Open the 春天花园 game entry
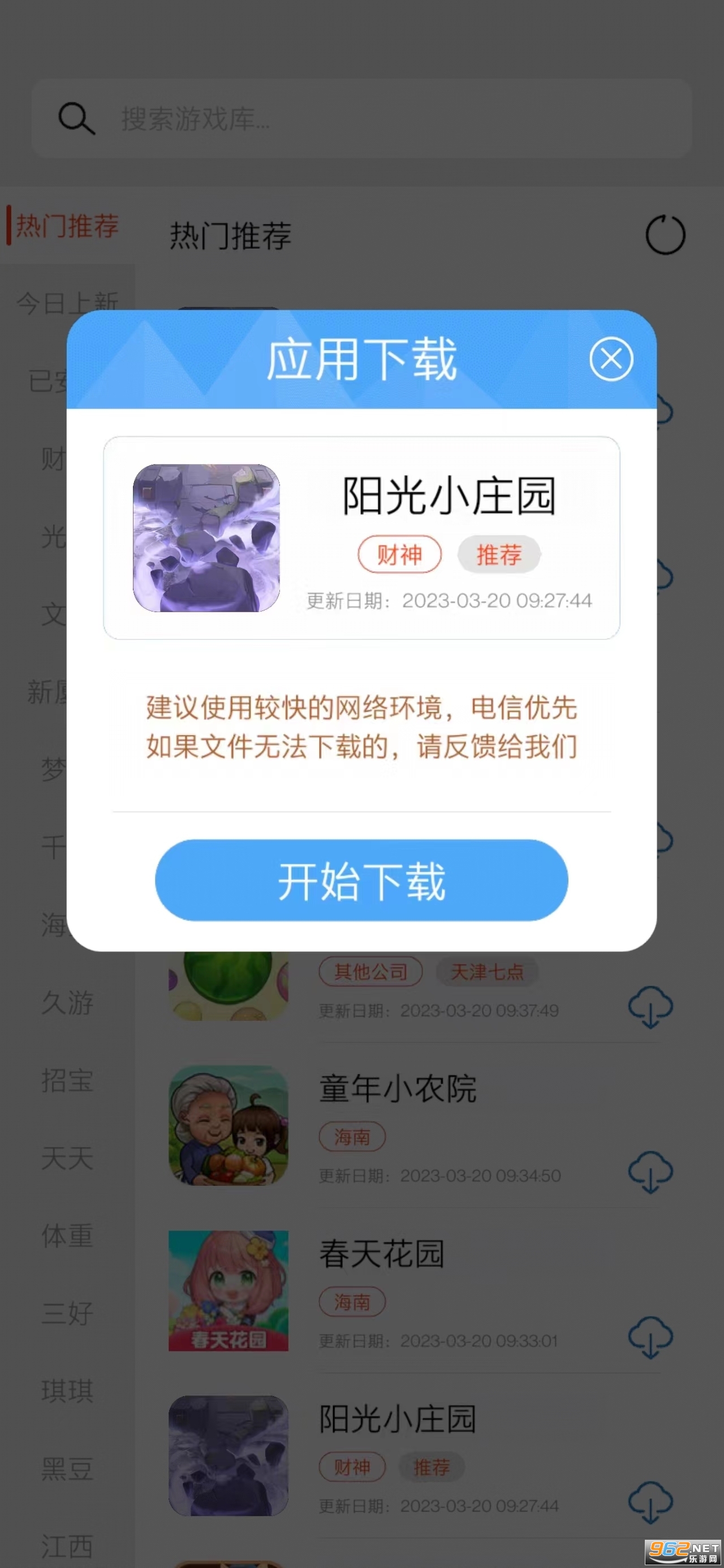The image size is (724, 1568). click(382, 1254)
